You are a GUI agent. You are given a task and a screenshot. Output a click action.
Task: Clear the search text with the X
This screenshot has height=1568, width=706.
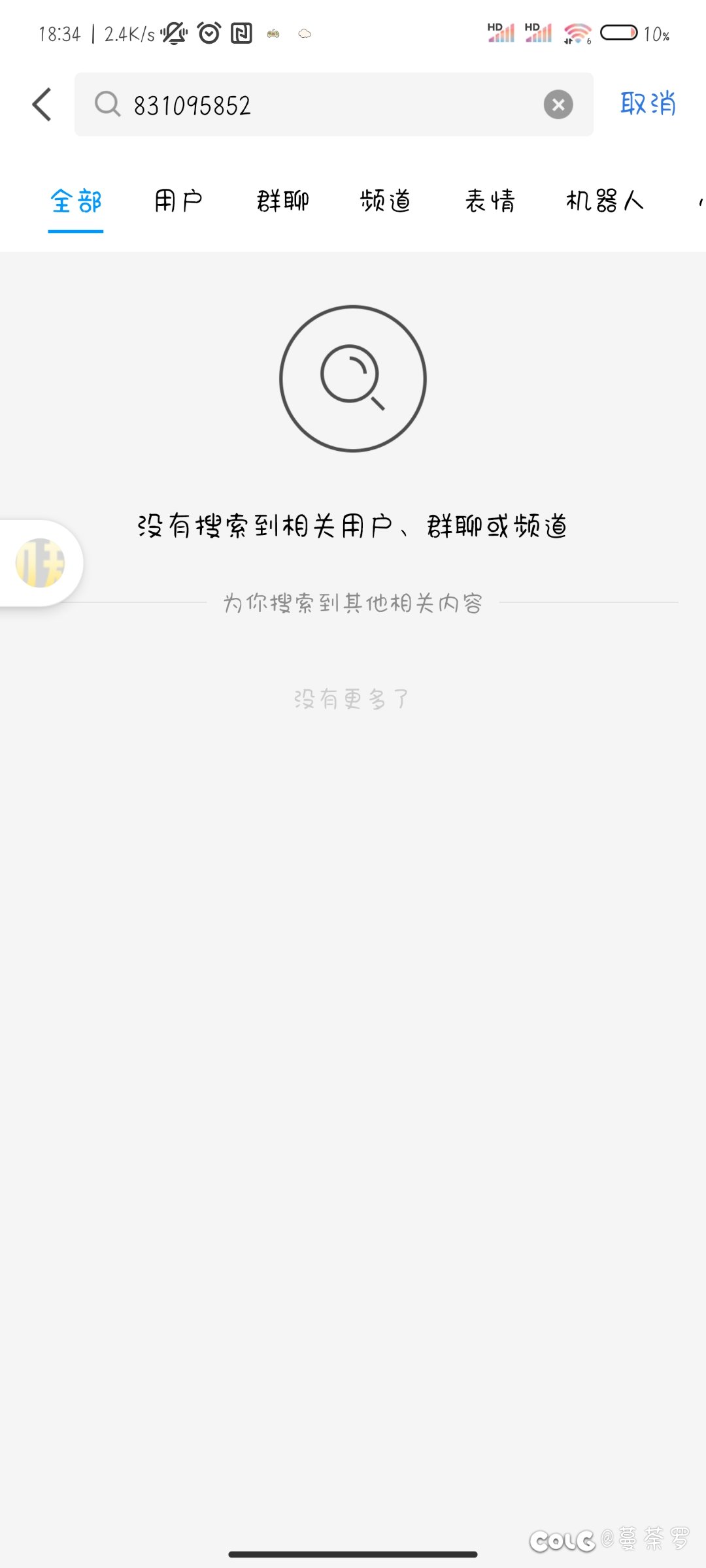click(558, 105)
